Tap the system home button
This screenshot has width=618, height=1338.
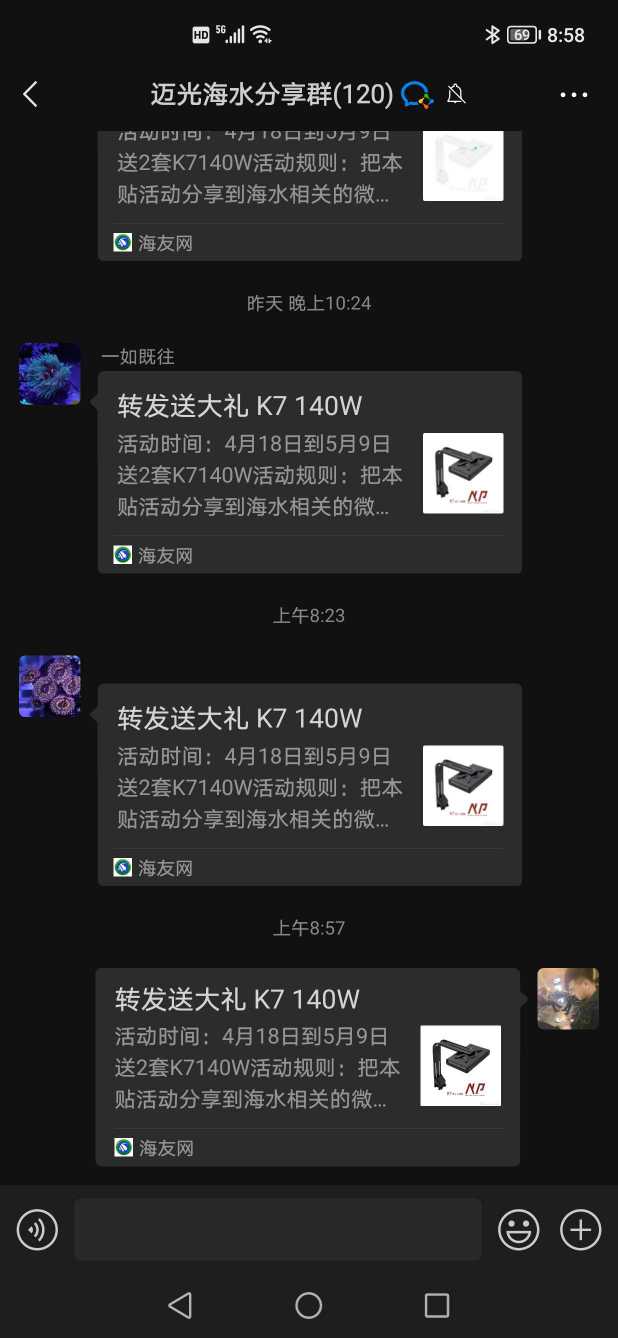(309, 1305)
